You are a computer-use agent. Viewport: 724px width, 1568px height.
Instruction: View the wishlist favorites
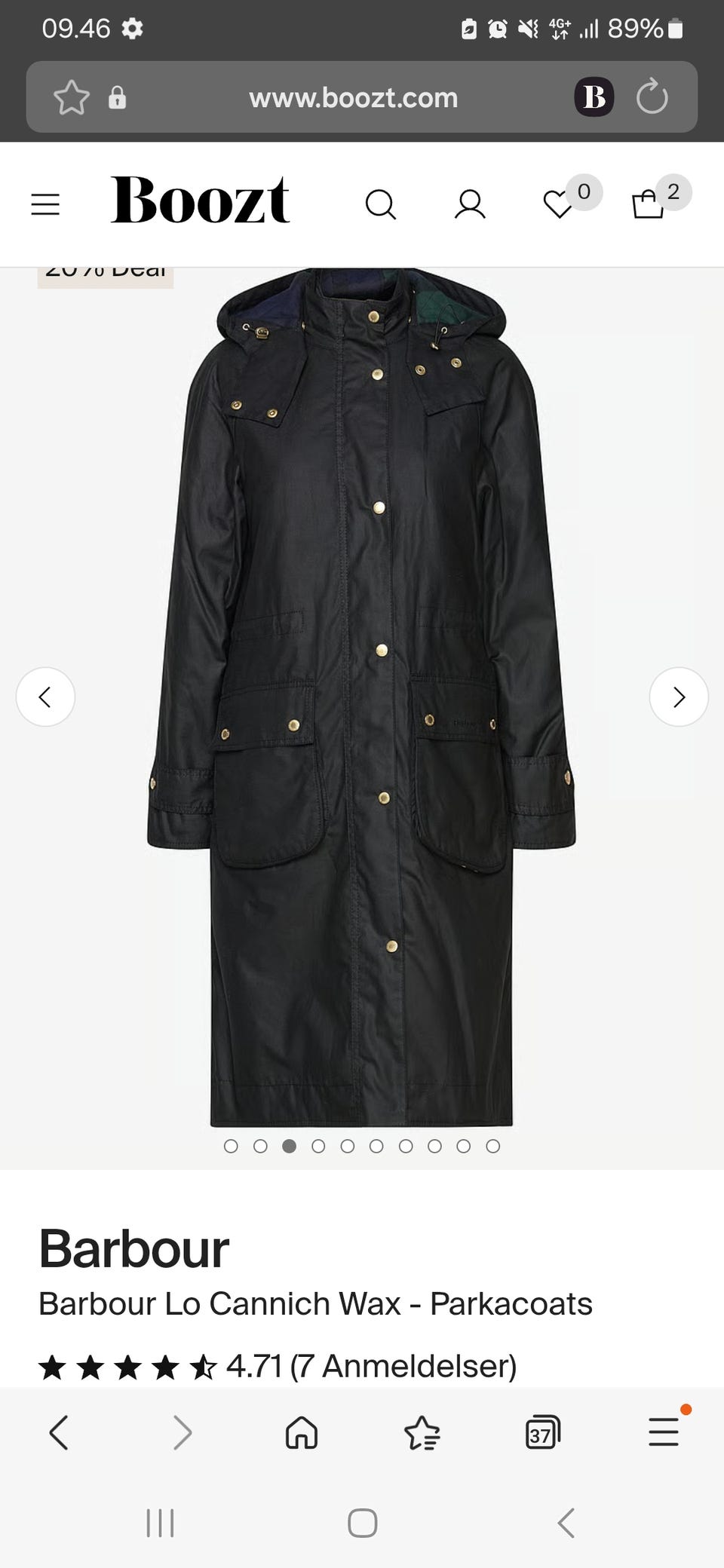[x=559, y=204]
